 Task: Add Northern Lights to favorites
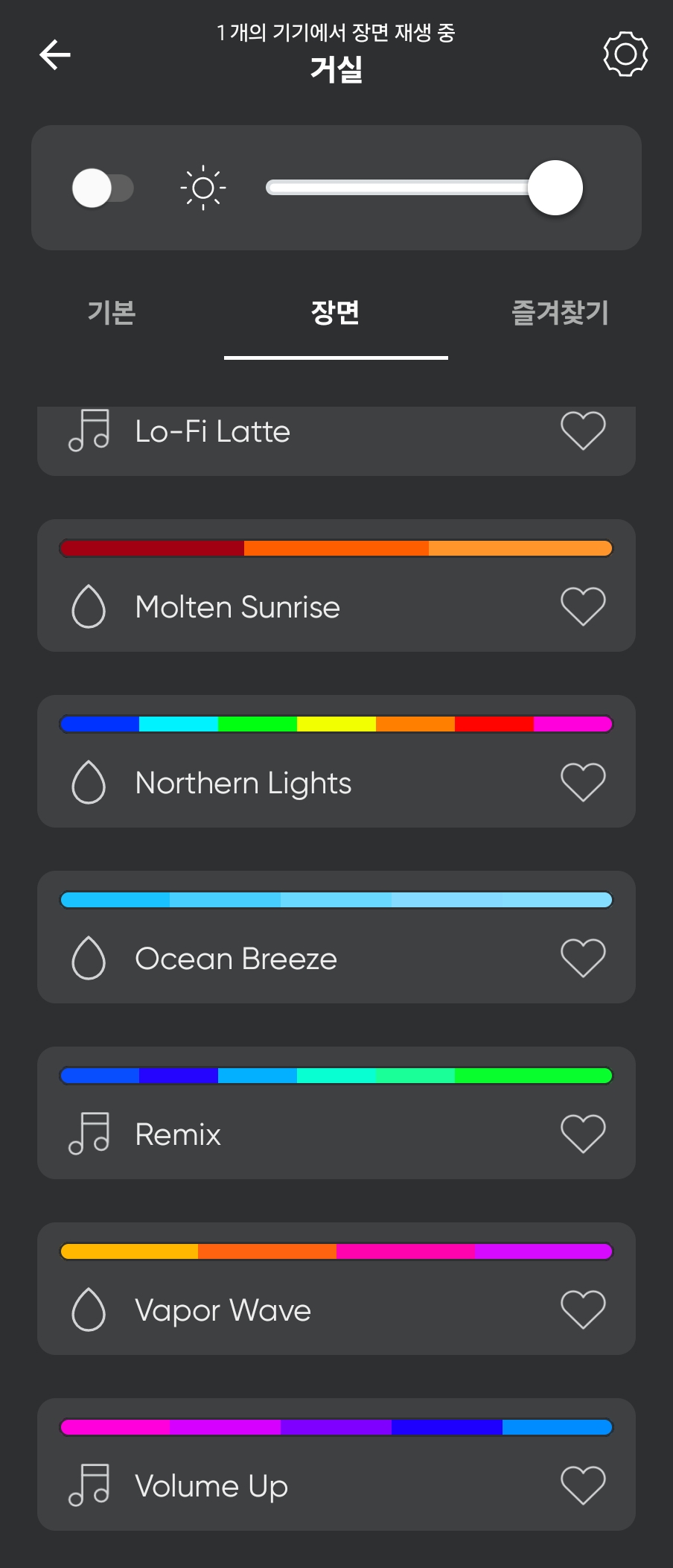pyautogui.click(x=583, y=781)
